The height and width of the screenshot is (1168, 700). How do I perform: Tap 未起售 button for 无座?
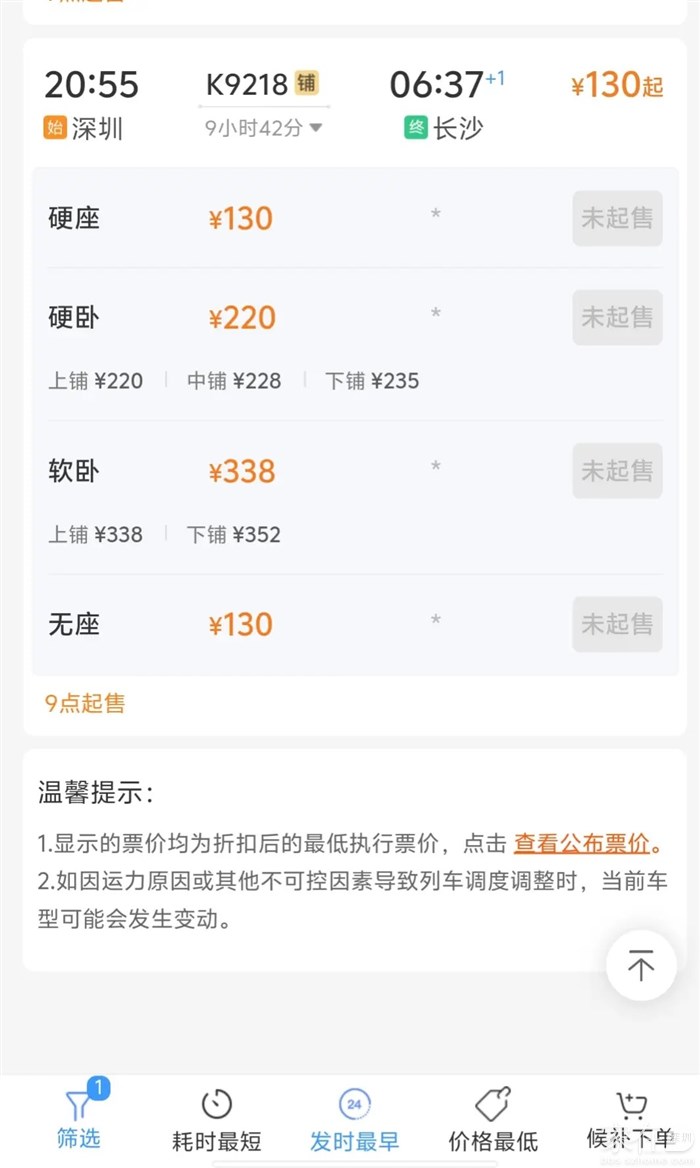617,624
